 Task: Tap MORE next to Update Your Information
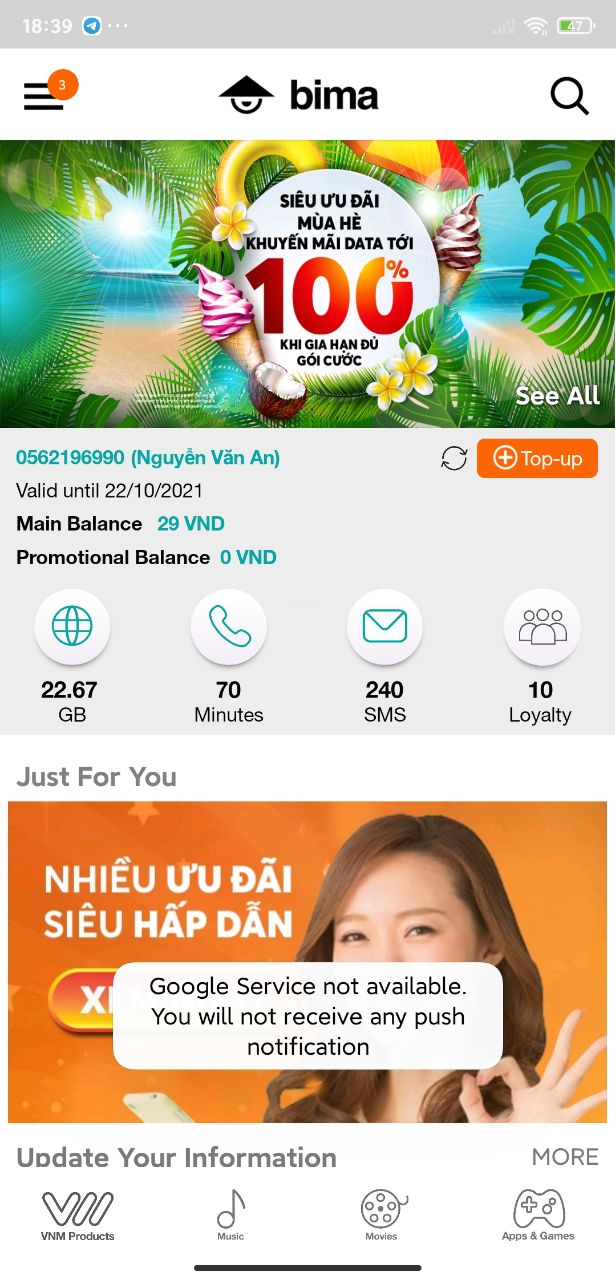565,1157
